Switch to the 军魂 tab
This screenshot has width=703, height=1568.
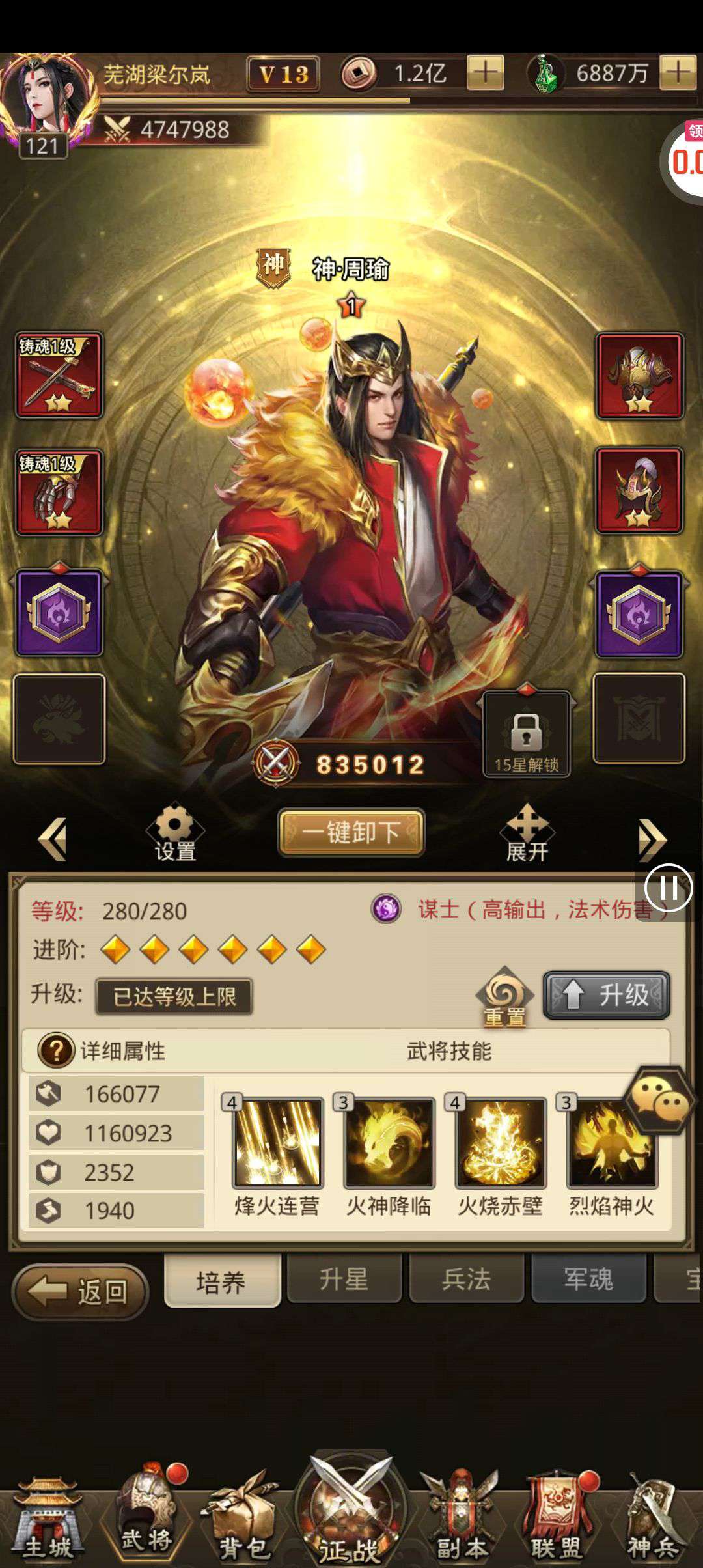[588, 1280]
